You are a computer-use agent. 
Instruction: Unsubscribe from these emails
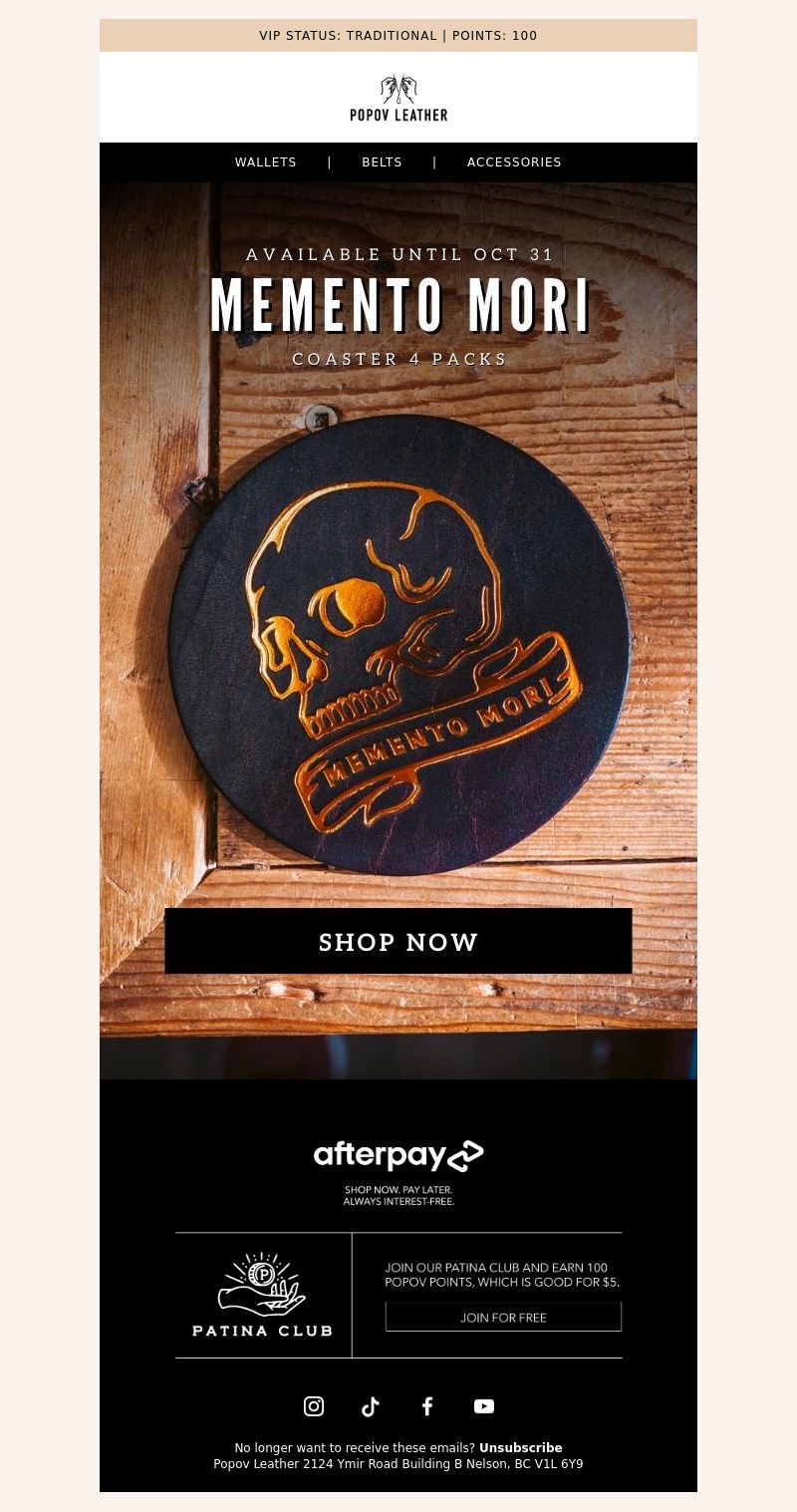tap(520, 1448)
